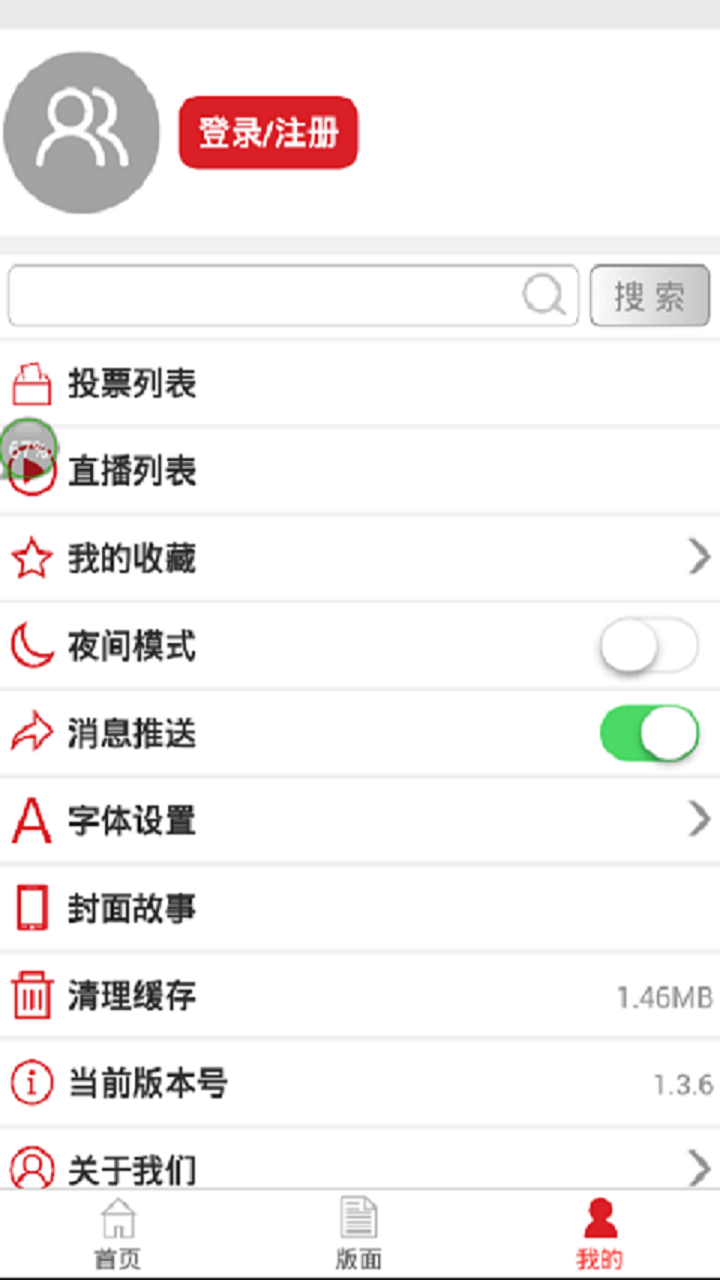Enable 夜间模式 night mode switch
This screenshot has width=720, height=1280.
650,646
